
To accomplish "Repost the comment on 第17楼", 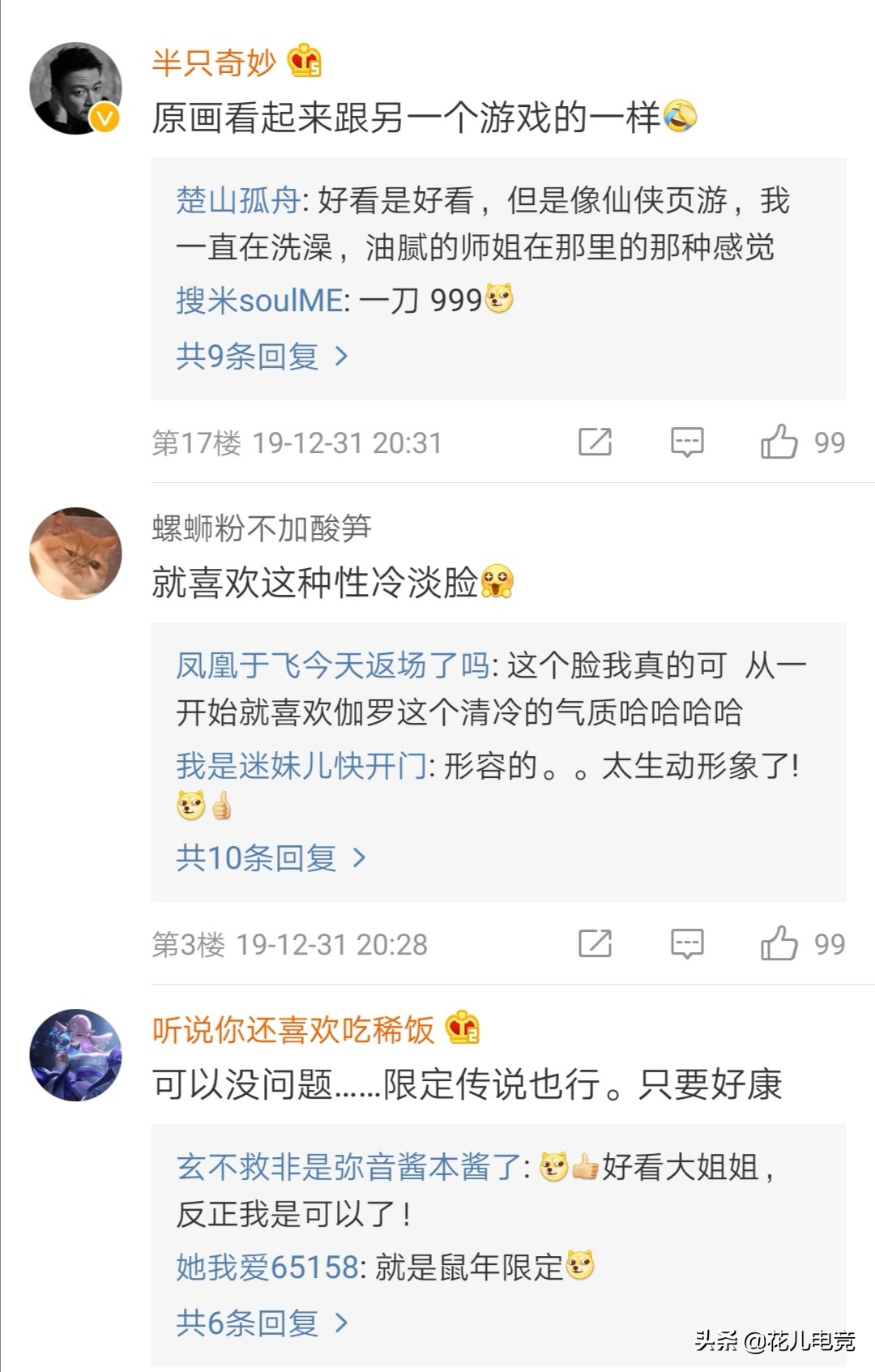I will click(595, 442).
